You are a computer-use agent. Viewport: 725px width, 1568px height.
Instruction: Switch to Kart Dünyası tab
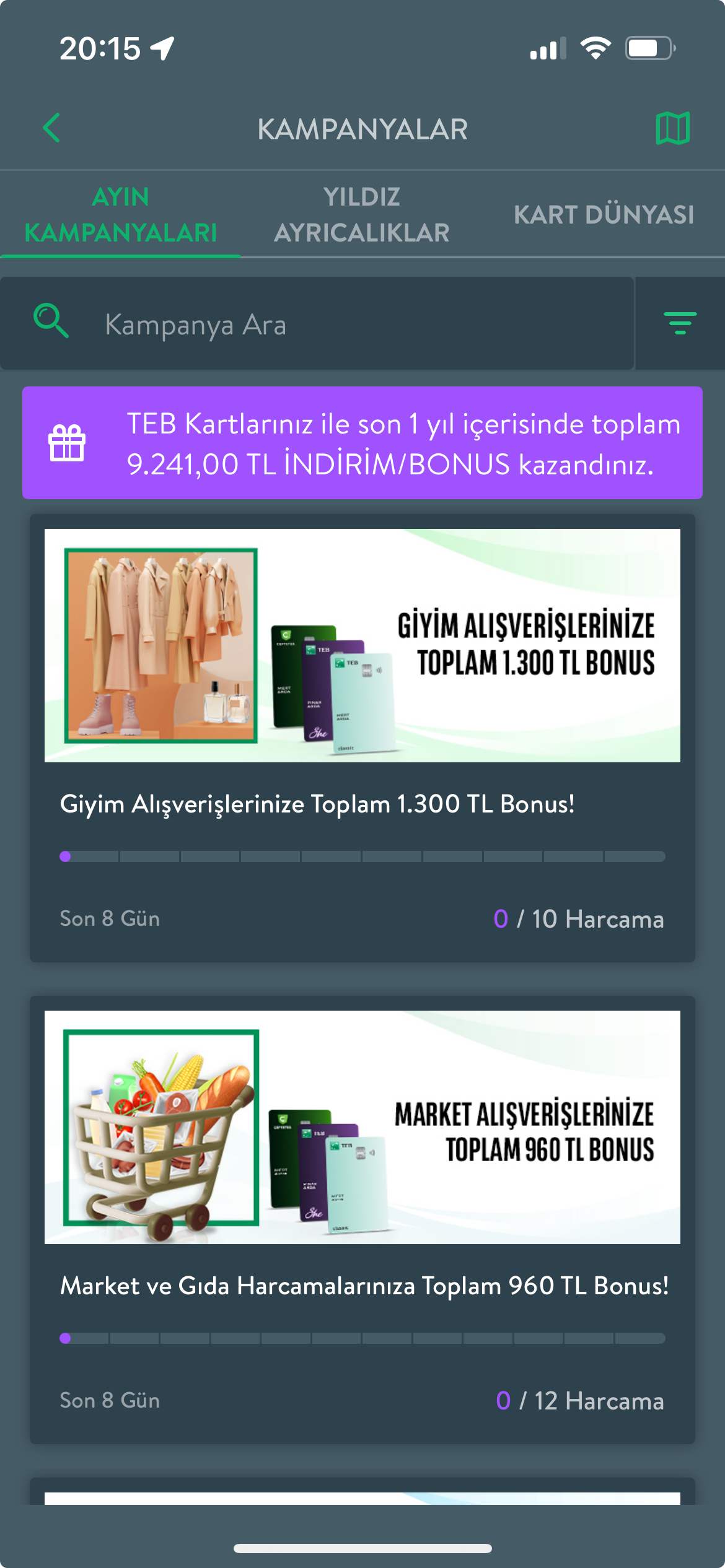604,215
